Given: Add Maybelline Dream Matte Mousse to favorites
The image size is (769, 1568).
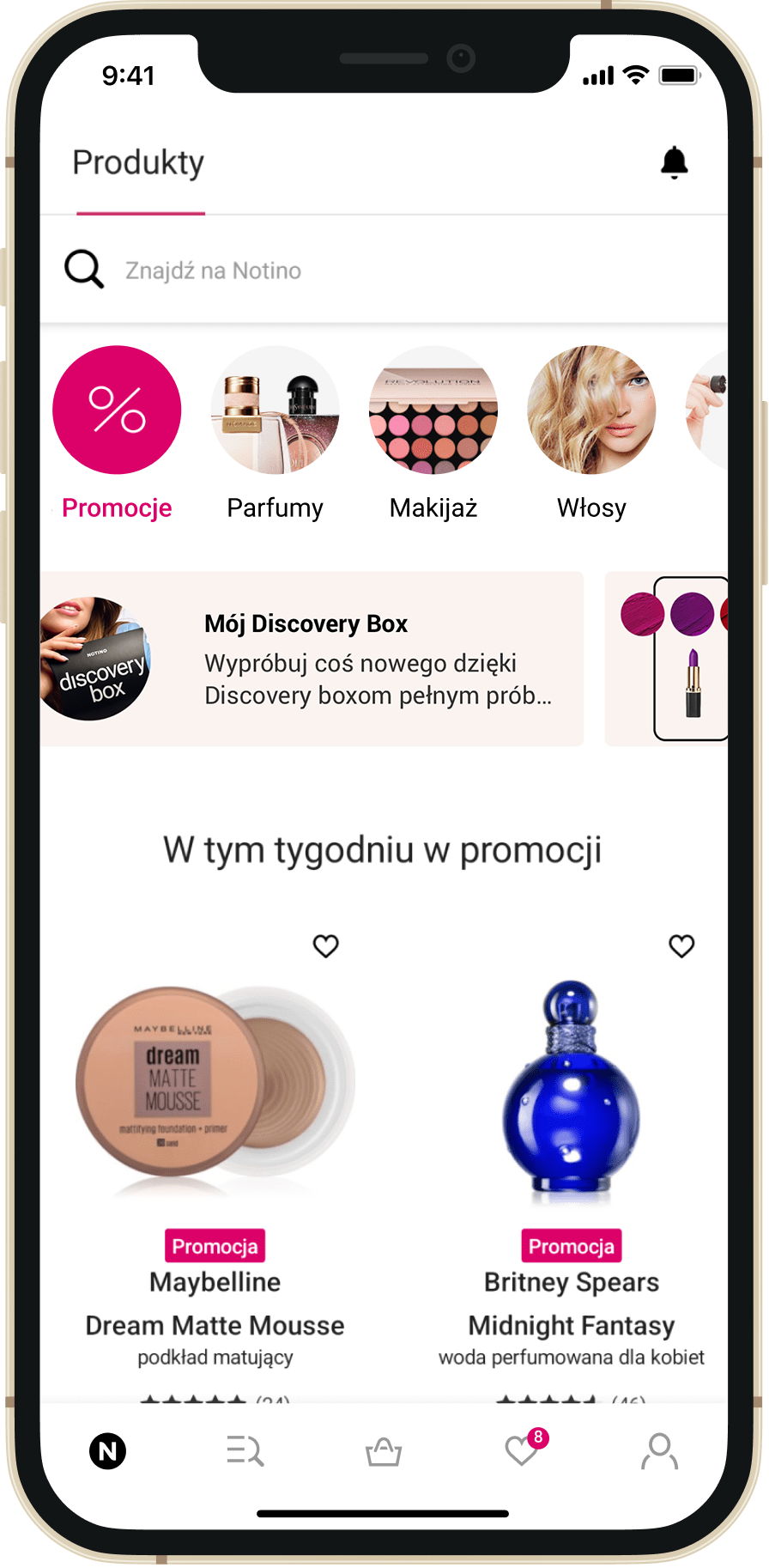Looking at the screenshot, I should [325, 946].
